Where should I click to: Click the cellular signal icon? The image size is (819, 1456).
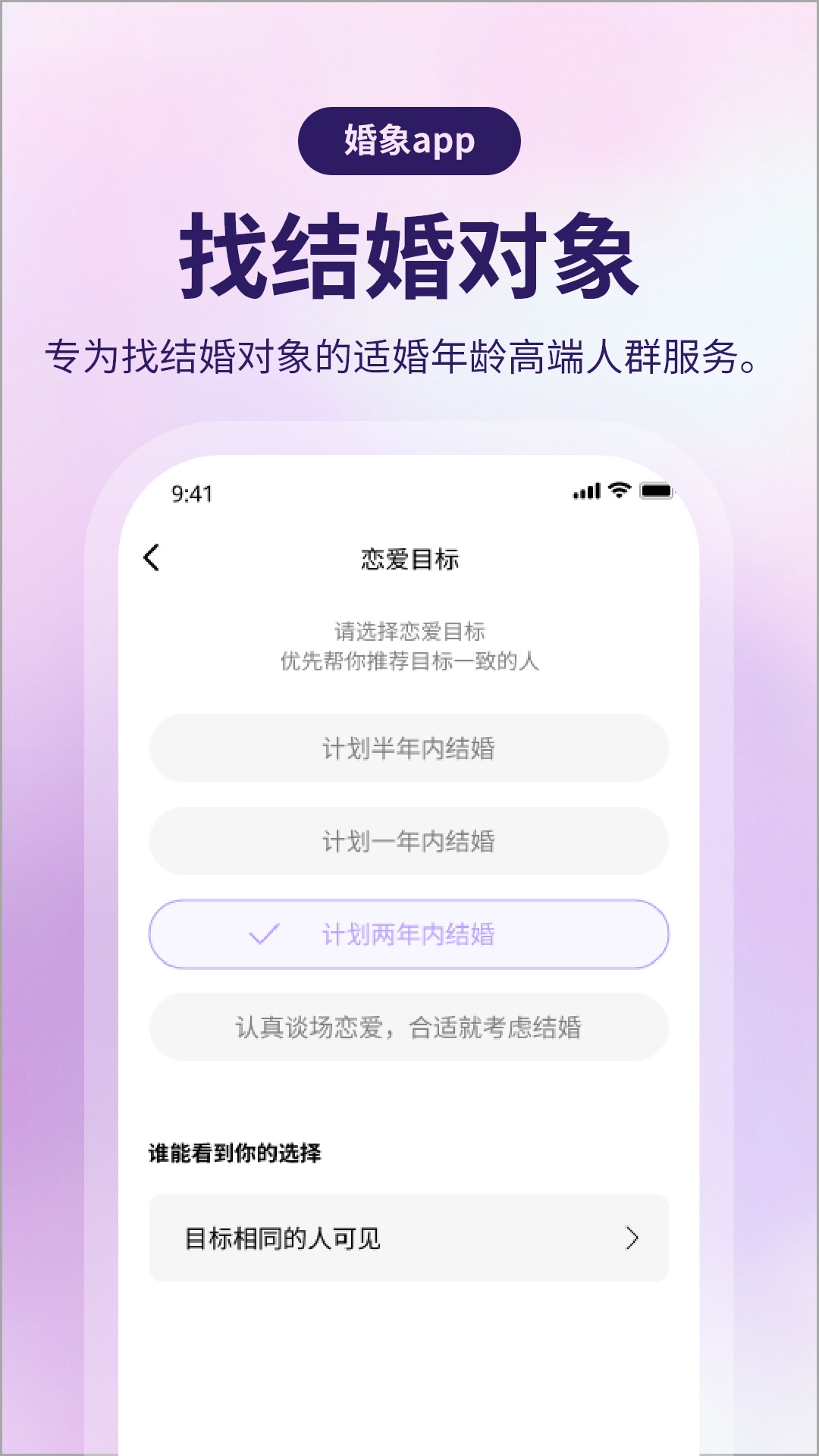tap(585, 491)
